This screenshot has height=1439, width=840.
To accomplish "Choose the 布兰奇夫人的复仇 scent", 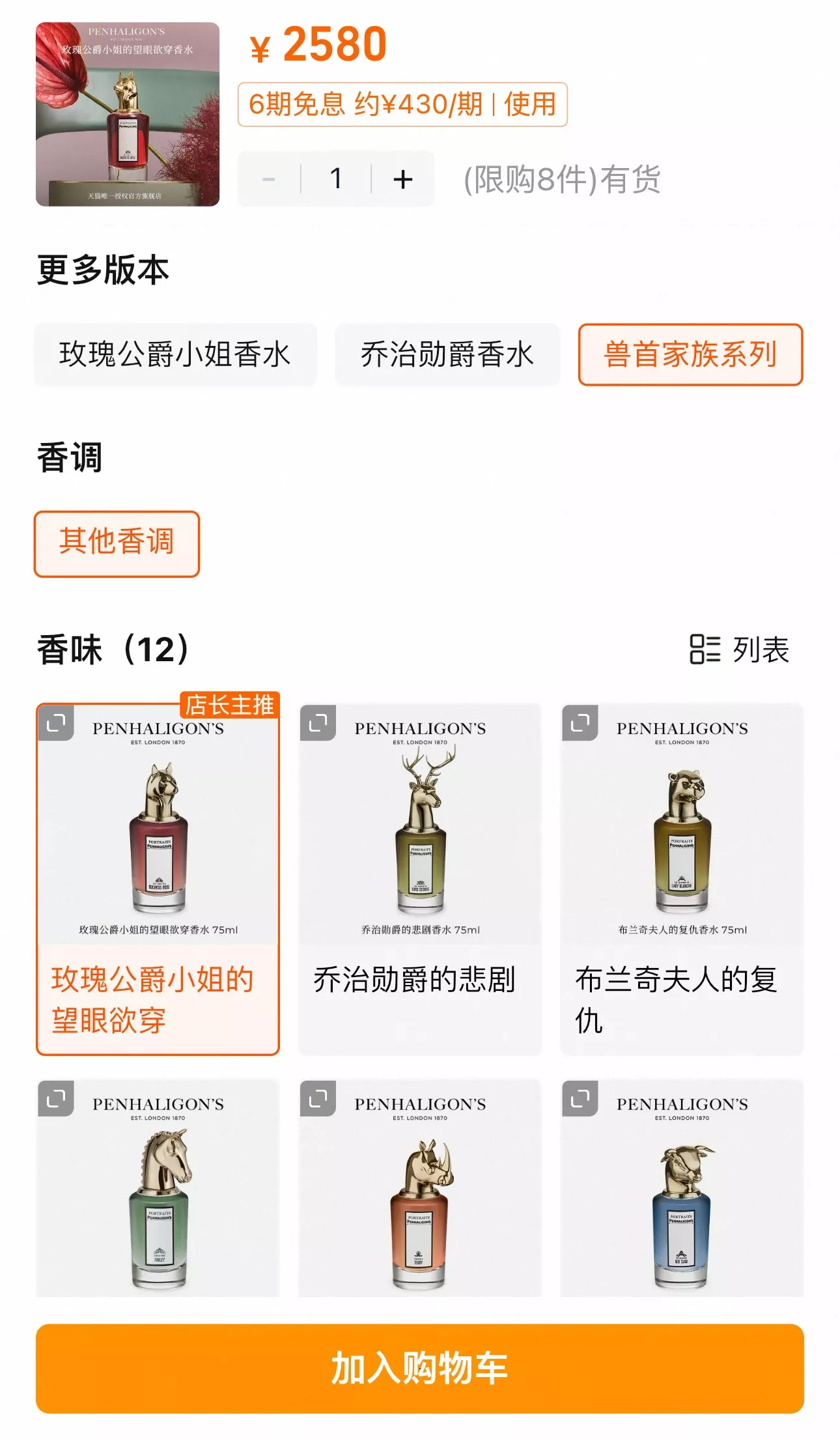I will pos(682,879).
